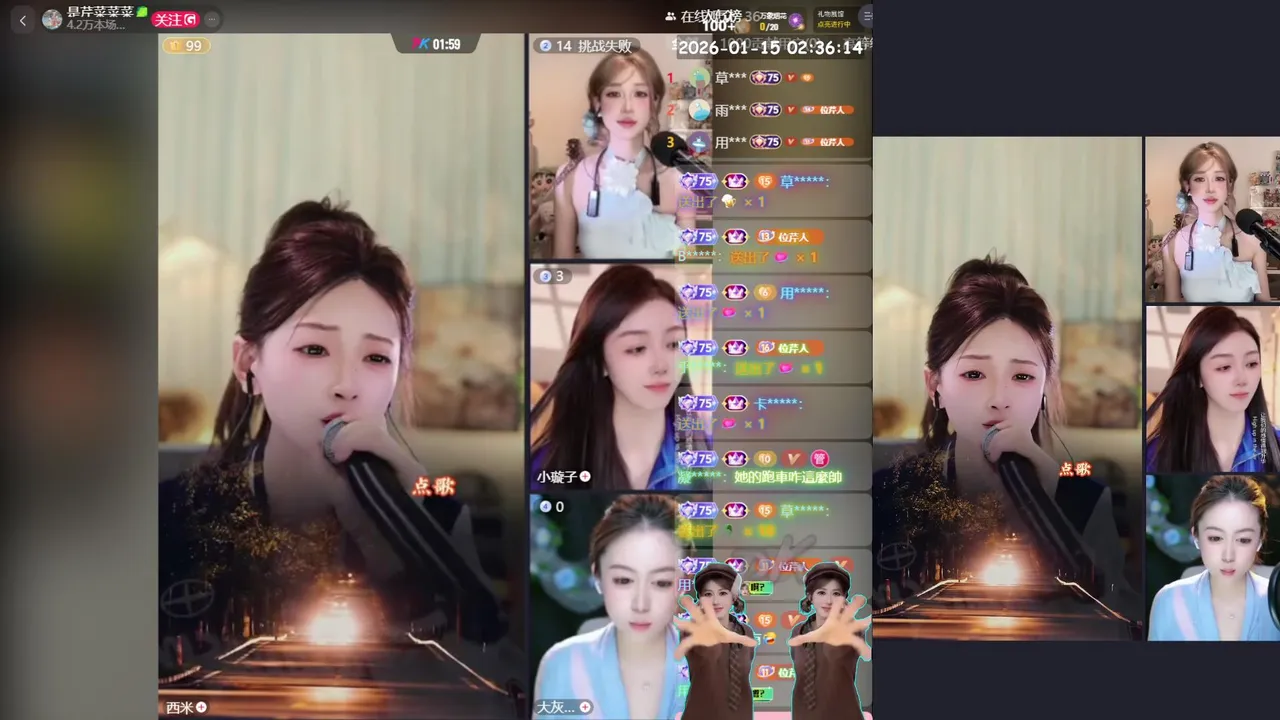The width and height of the screenshot is (1280, 720).
Task: Open the more options dots
Action: (211, 19)
